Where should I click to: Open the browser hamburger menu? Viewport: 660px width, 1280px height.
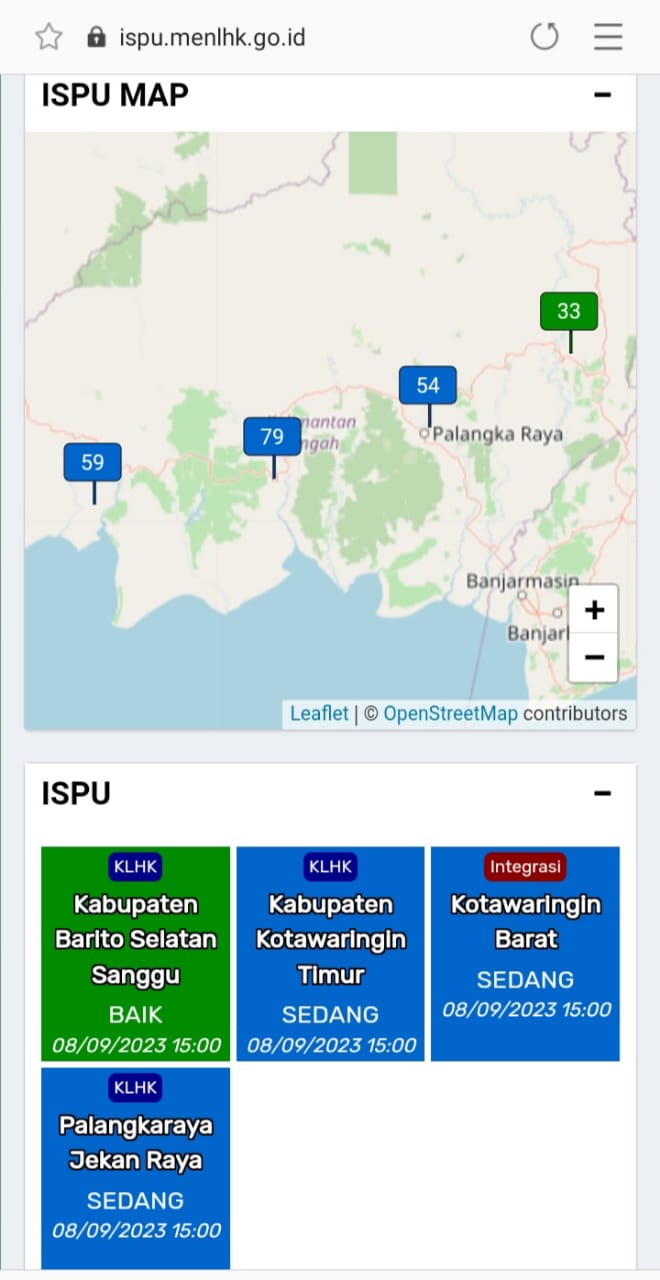608,38
